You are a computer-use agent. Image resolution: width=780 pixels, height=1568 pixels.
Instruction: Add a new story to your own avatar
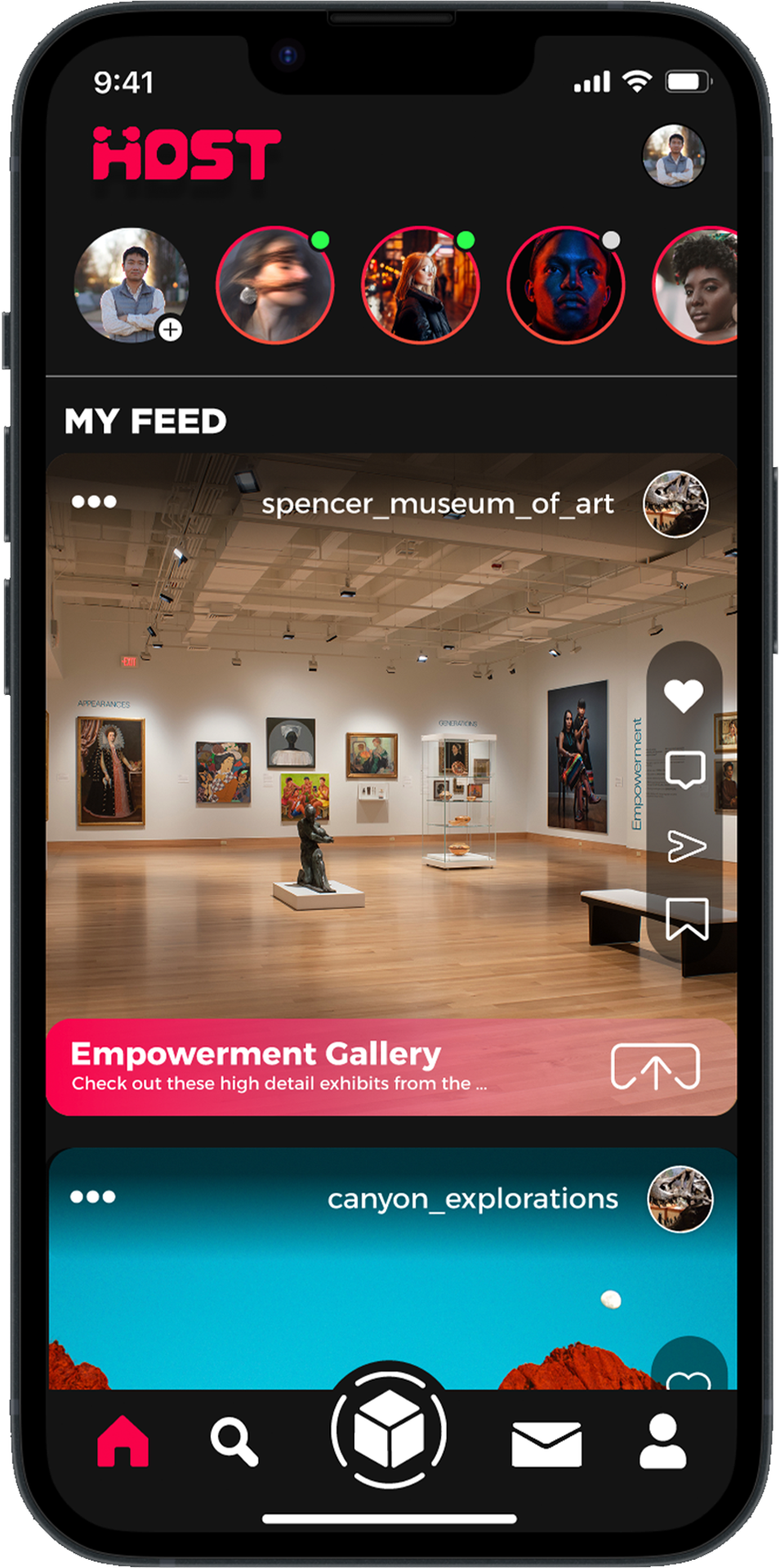pos(170,330)
